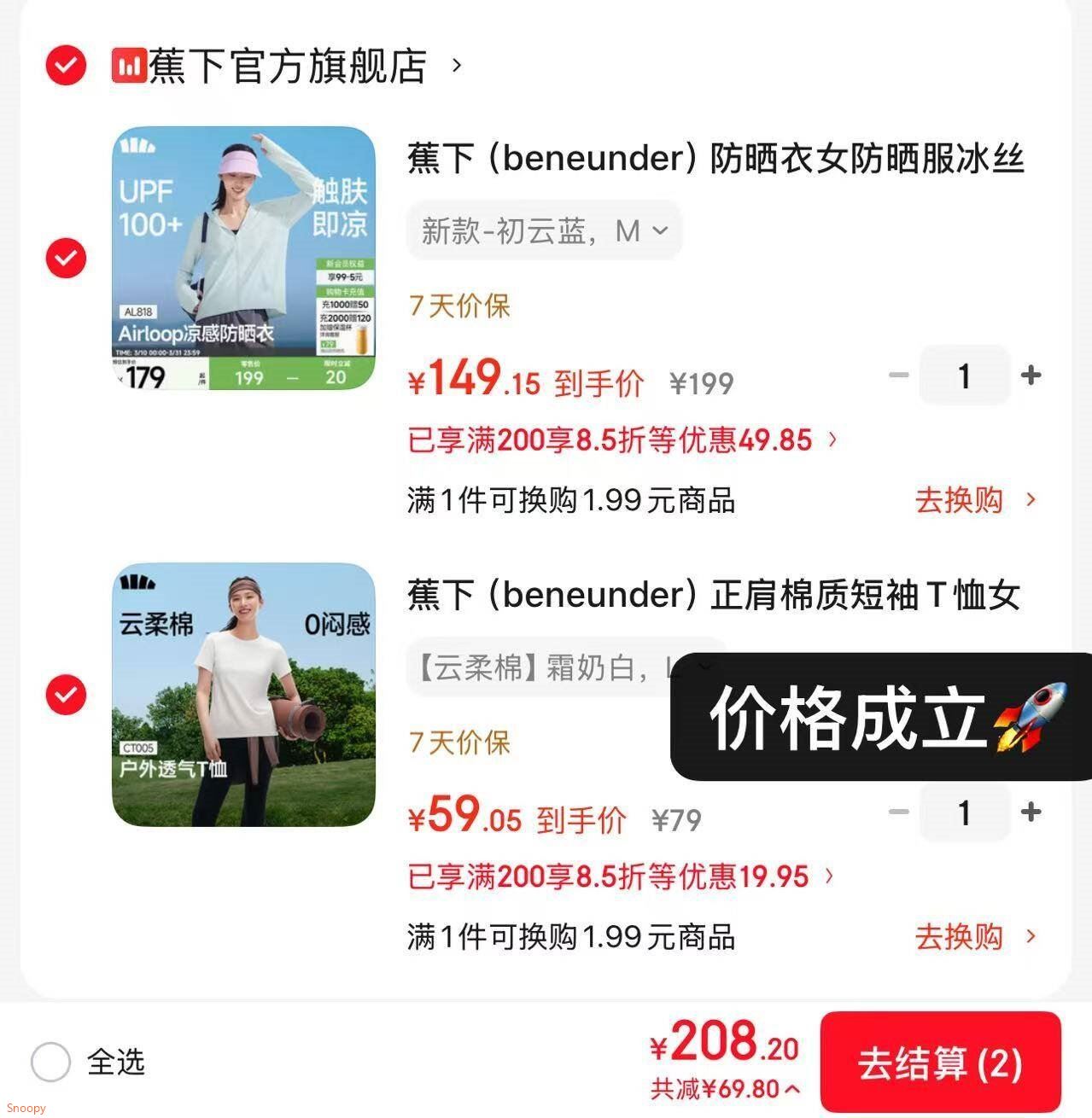Expand the 共减¥69.80 savings breakdown
1092x1118 pixels.
(726, 1089)
